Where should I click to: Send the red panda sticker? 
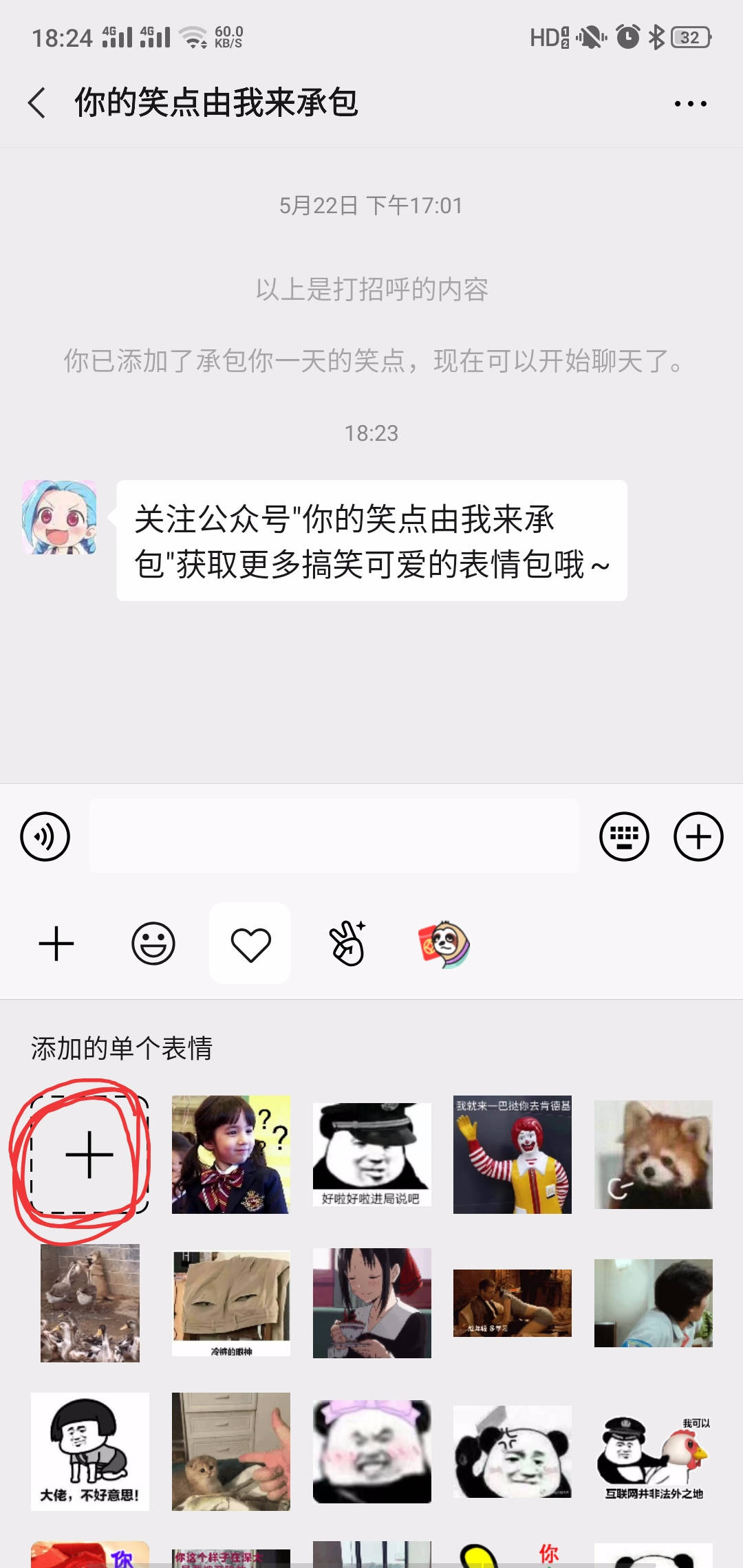point(653,1155)
